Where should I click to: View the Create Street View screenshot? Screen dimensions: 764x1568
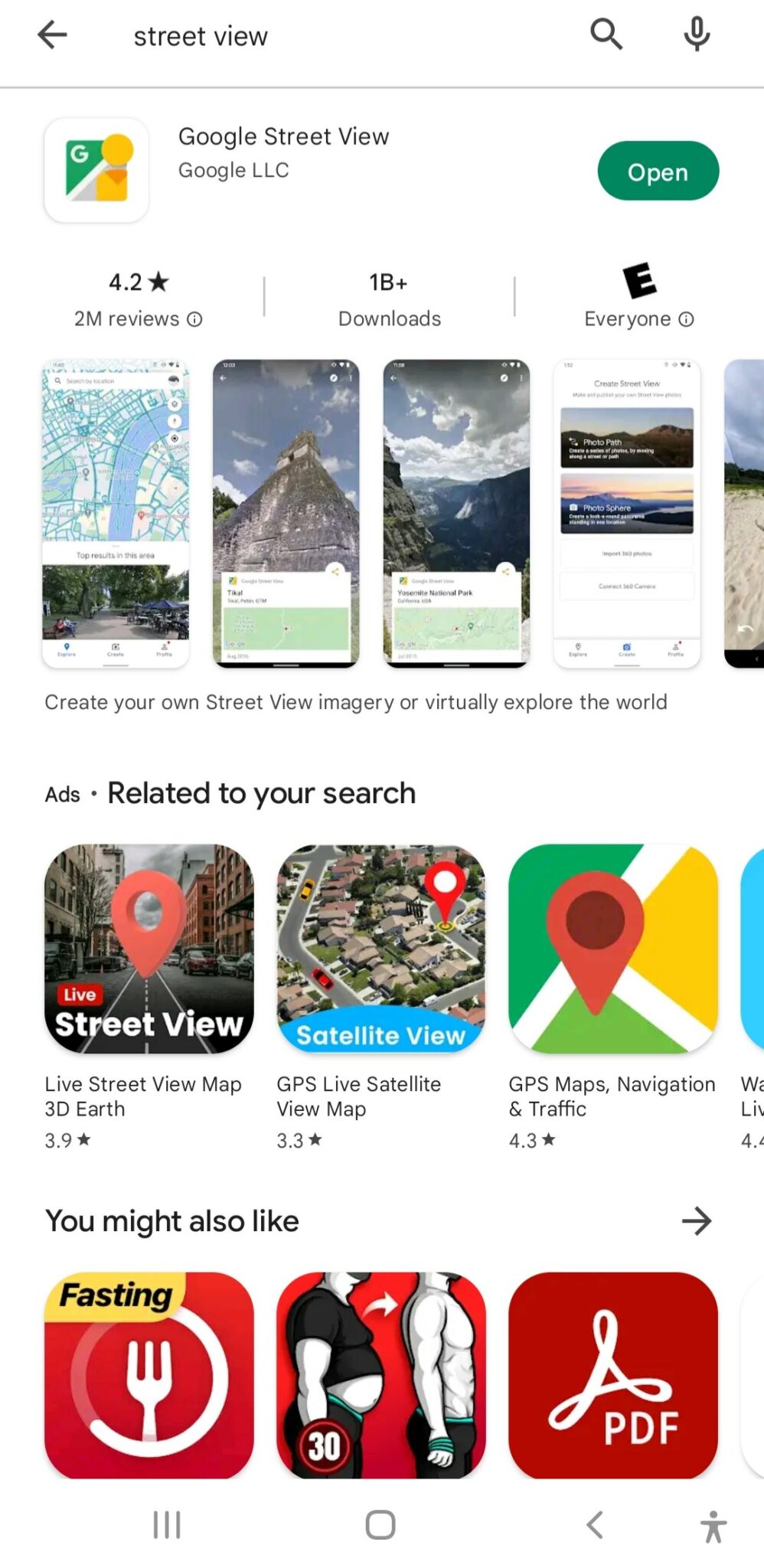(x=627, y=513)
